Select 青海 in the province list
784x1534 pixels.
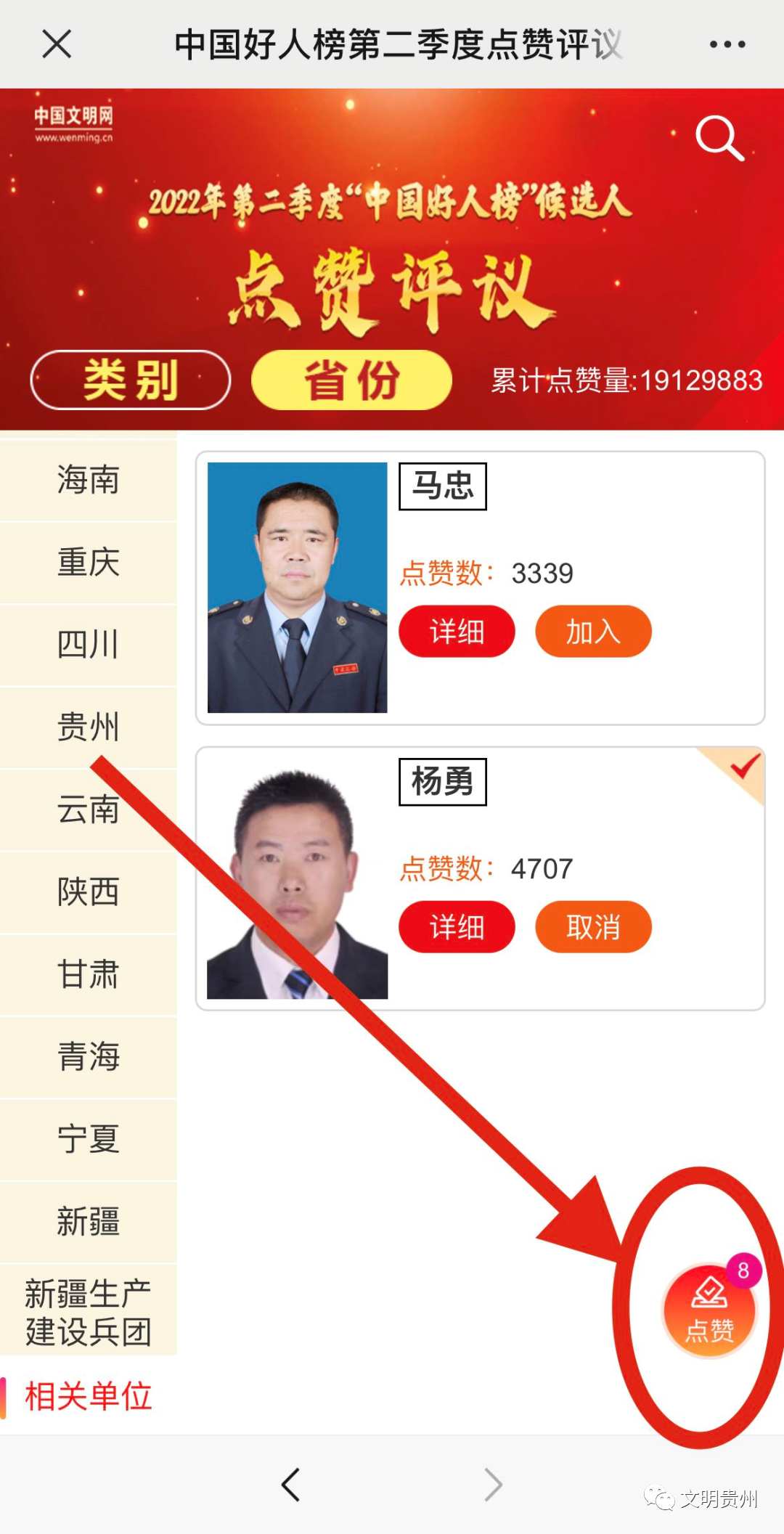coord(88,1056)
